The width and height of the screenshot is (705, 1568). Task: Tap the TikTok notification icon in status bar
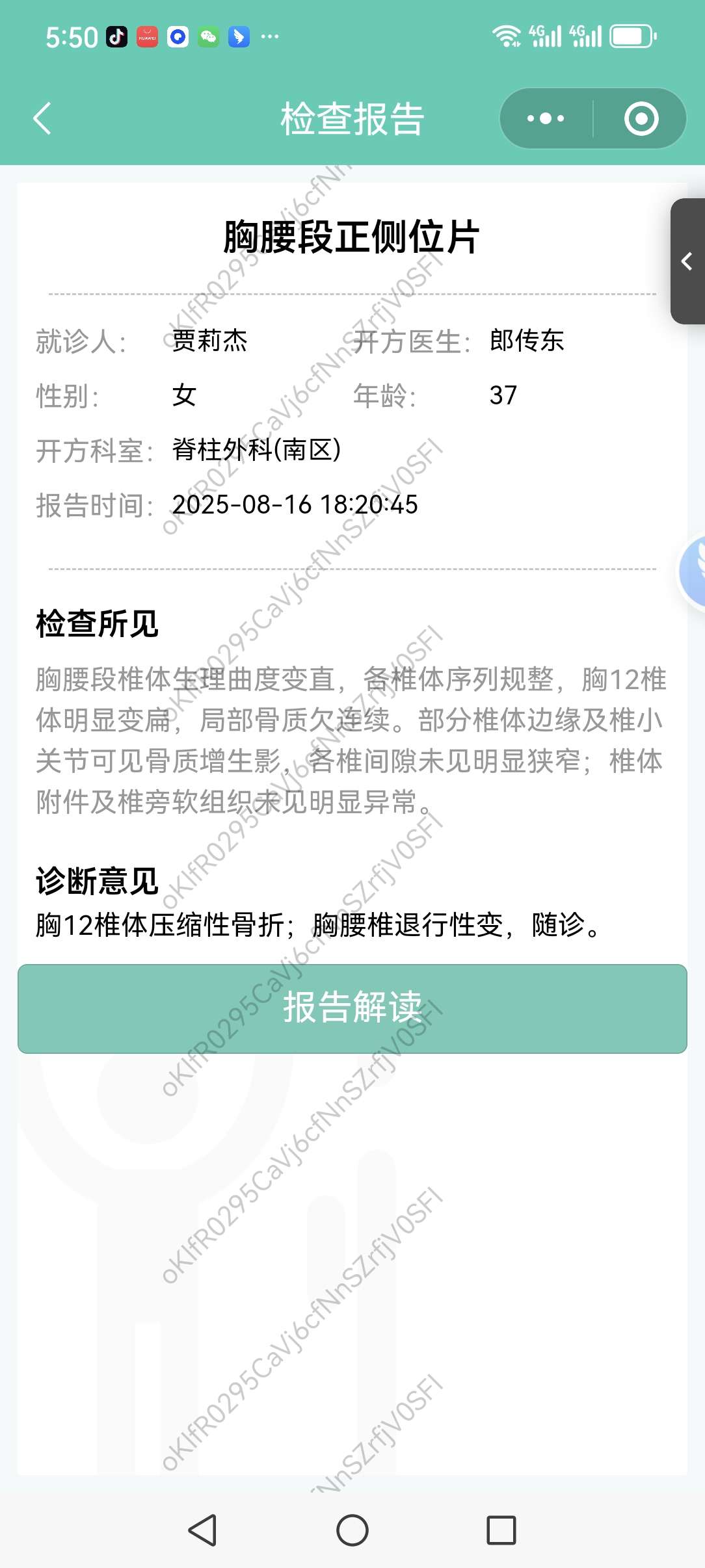[x=116, y=37]
